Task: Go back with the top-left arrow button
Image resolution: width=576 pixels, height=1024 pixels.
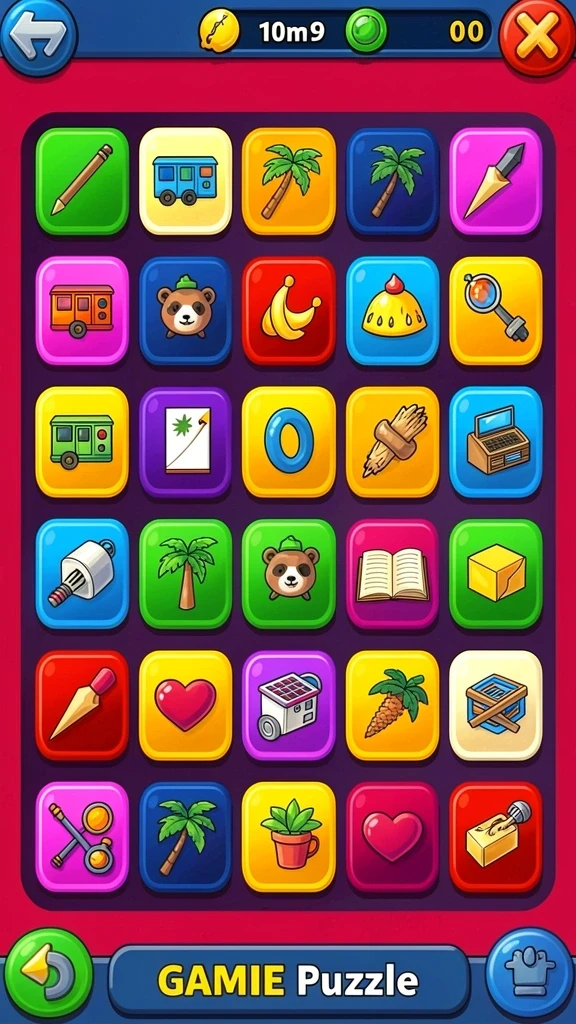Action: point(38,32)
